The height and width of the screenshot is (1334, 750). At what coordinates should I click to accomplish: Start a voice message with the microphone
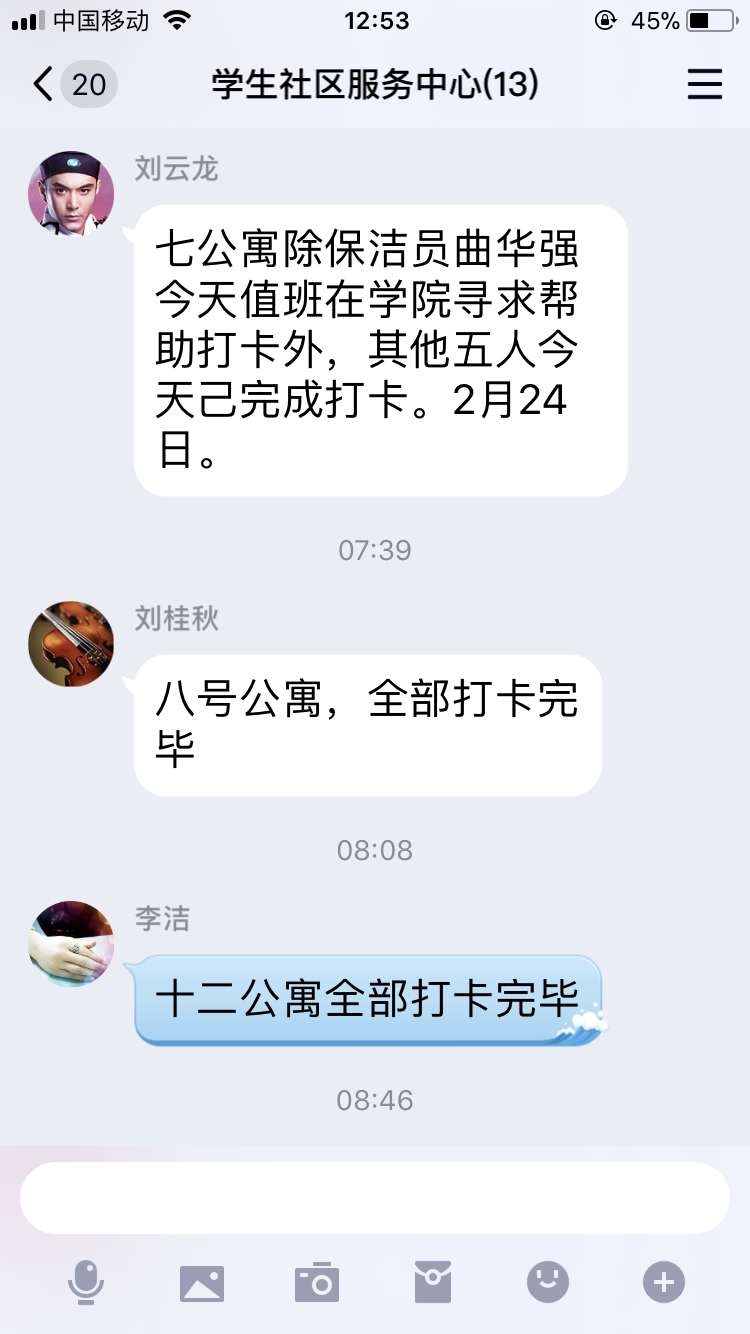pos(86,1282)
